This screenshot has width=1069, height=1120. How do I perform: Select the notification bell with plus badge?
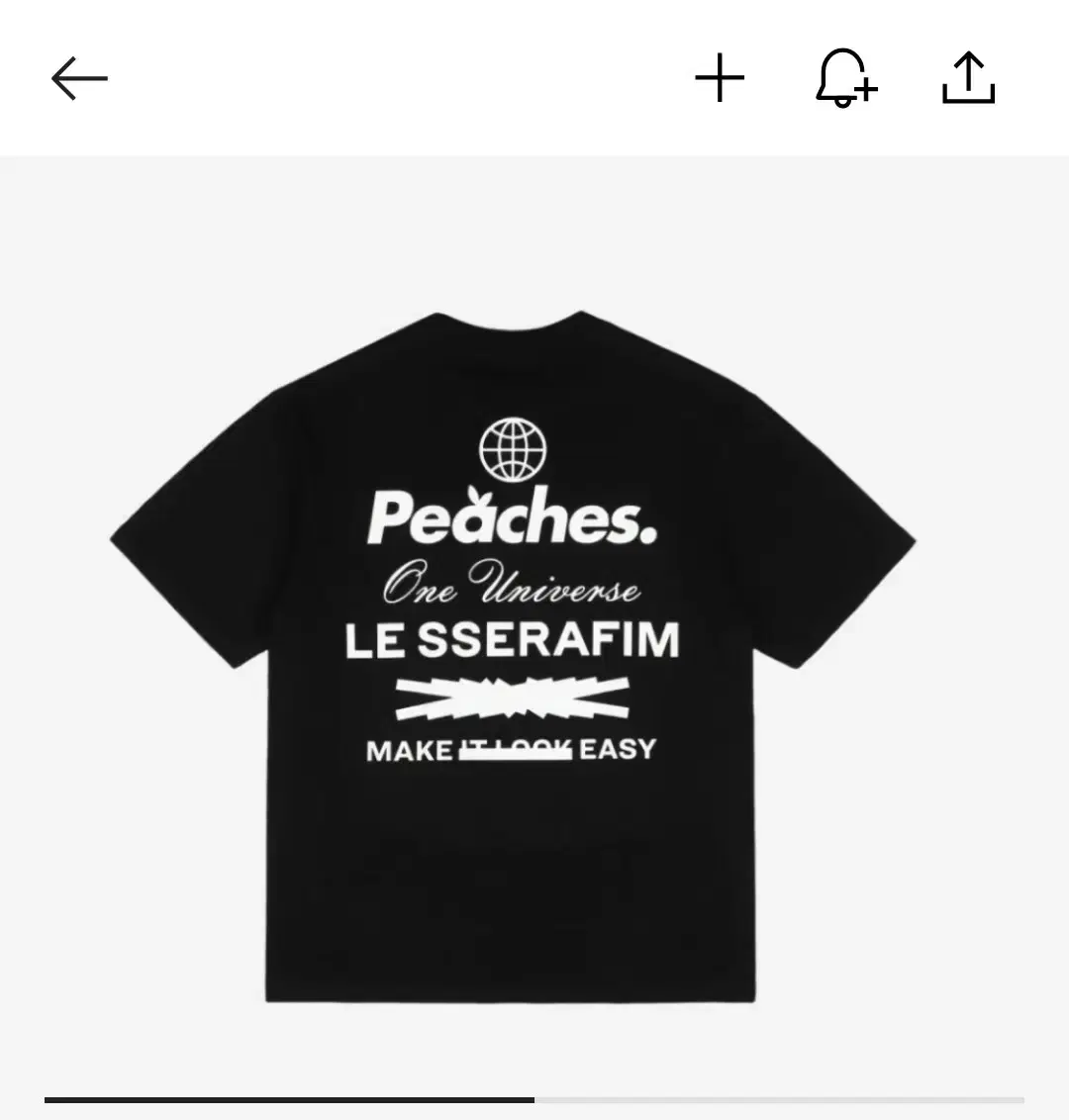pos(846,81)
